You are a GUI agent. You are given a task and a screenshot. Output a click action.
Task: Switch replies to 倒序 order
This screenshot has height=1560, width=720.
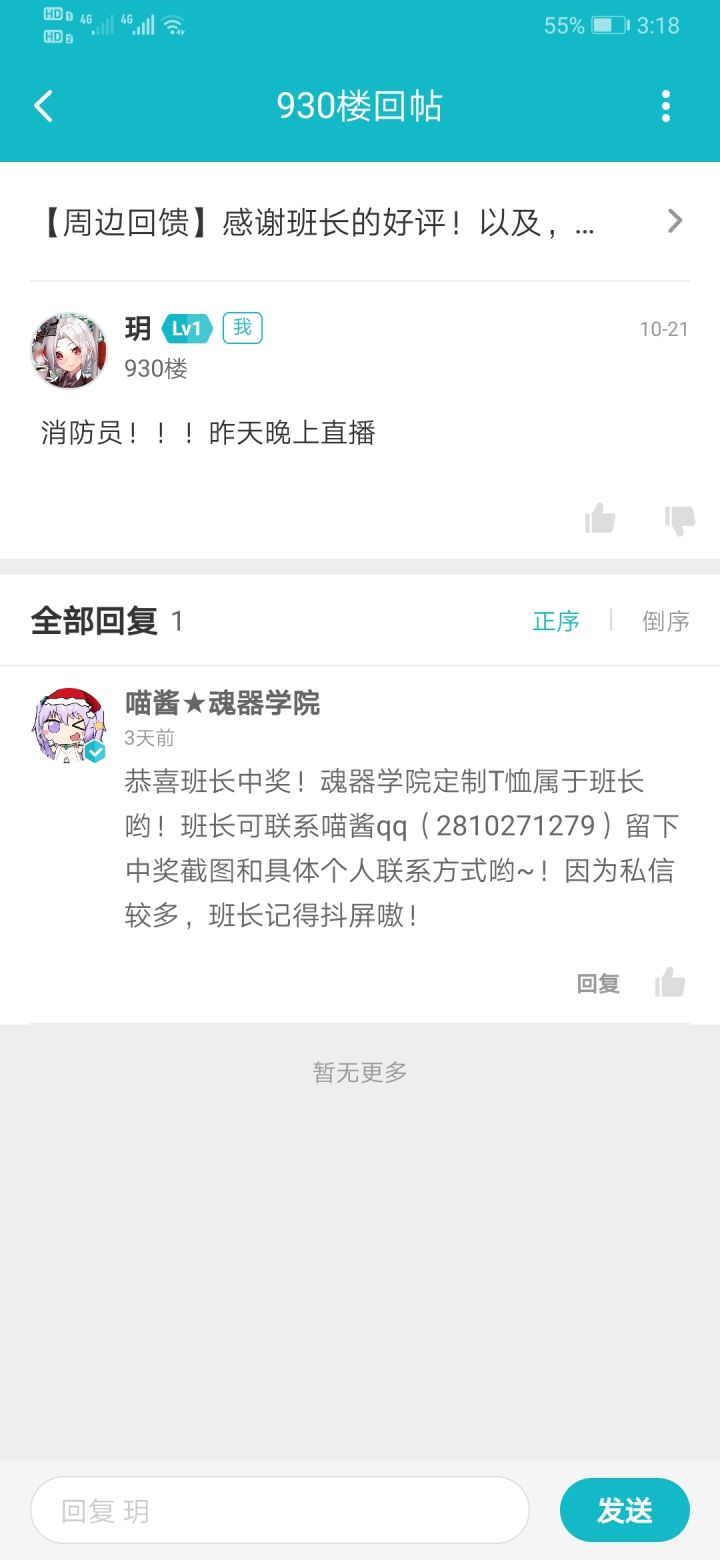click(666, 621)
